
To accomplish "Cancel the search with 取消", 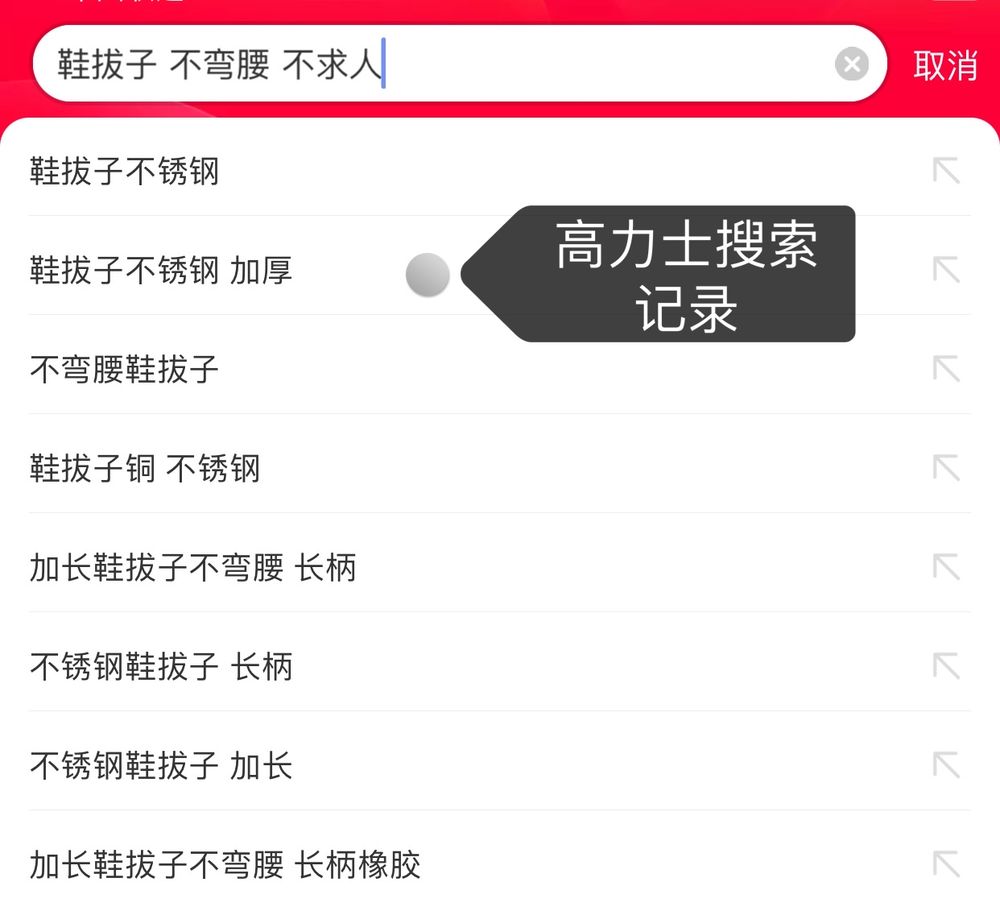I will point(944,65).
